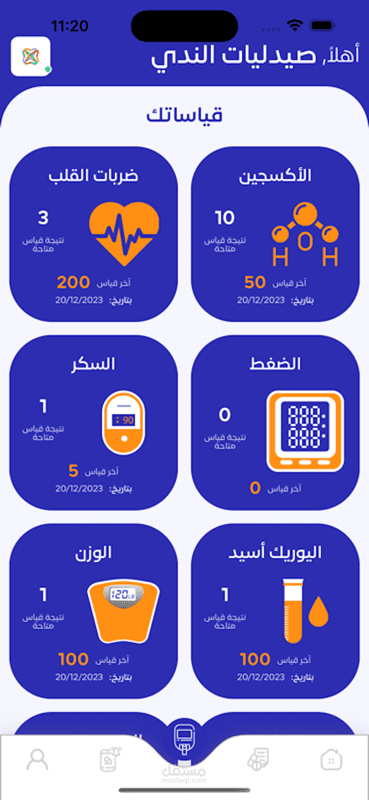Open the الوزن (weight) card

[x=94, y=611]
